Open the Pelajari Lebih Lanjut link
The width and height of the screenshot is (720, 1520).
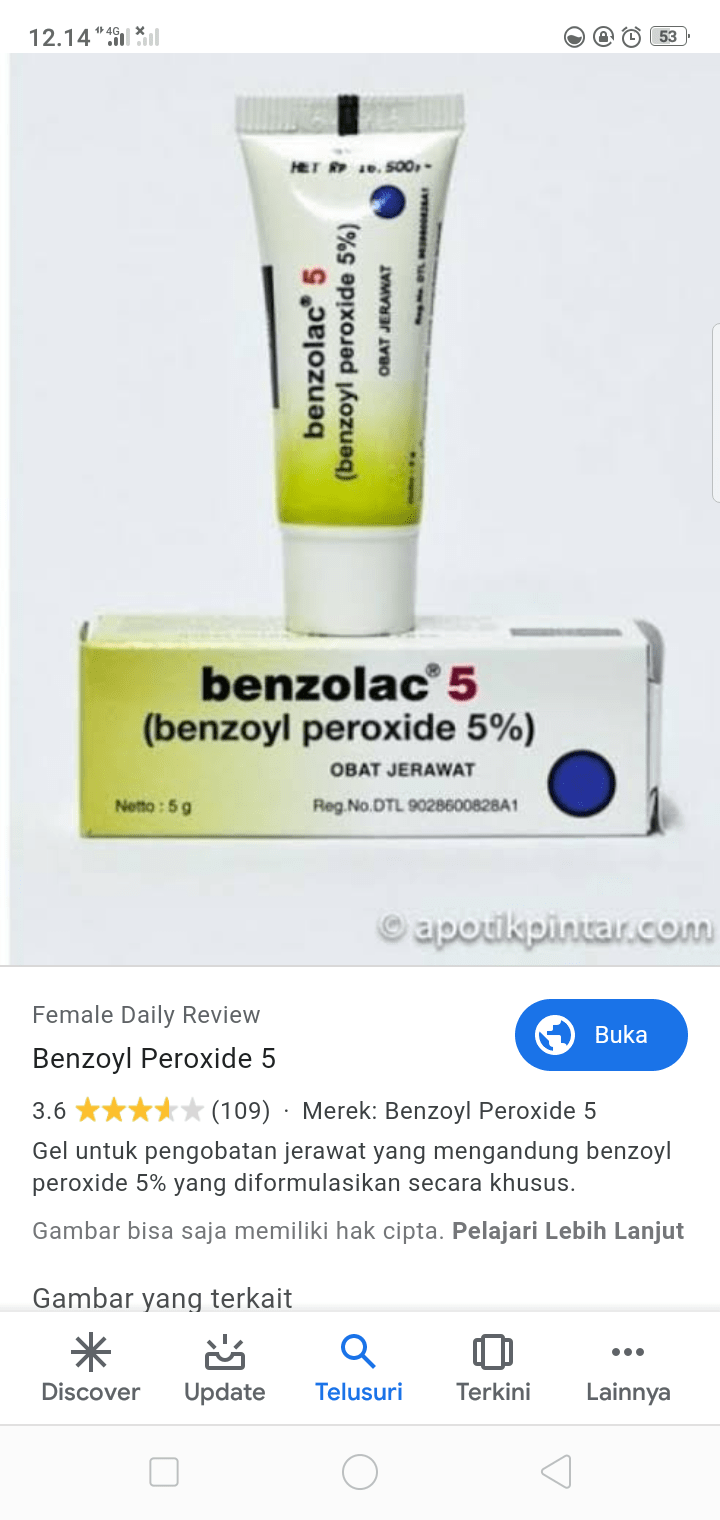click(568, 1230)
